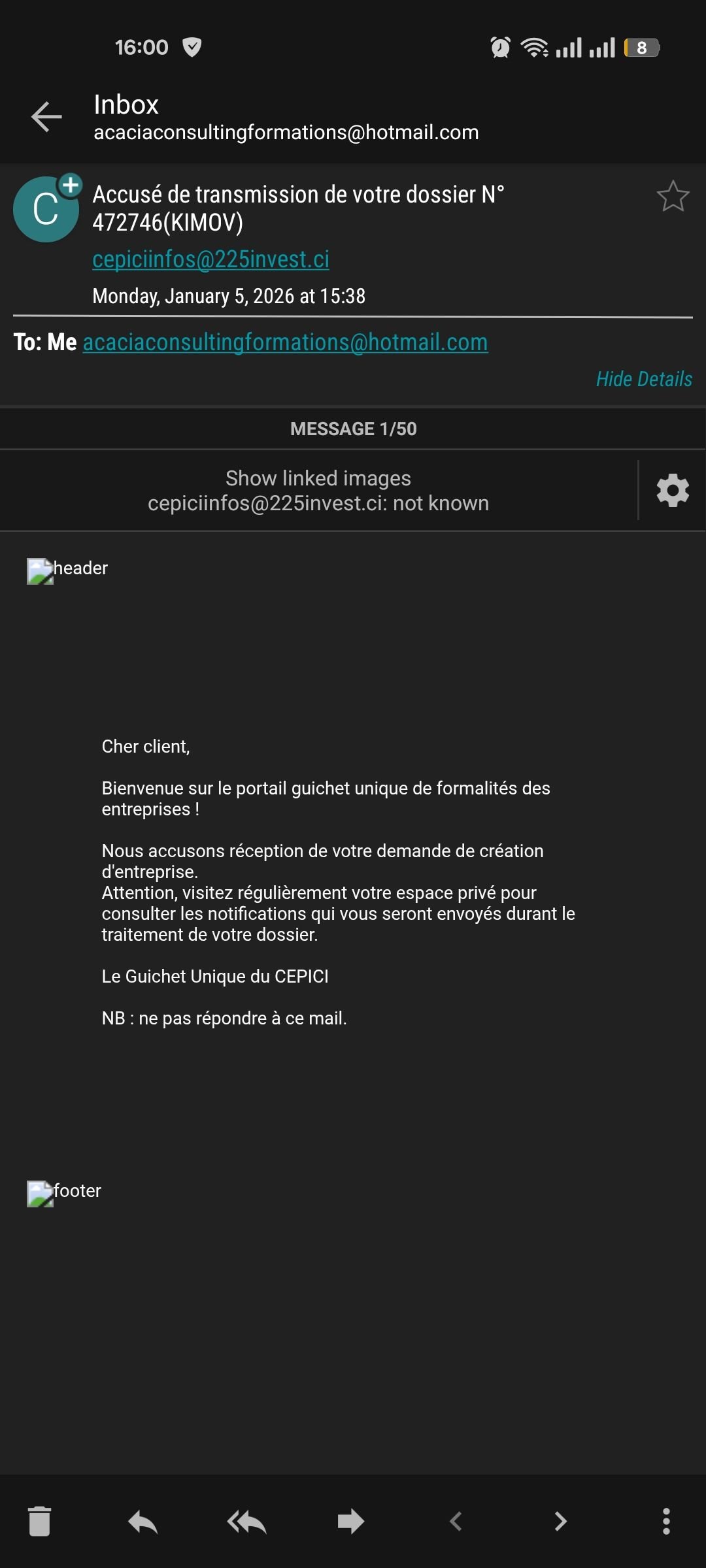The image size is (706, 1568).
Task: Star this email message
Action: (673, 196)
